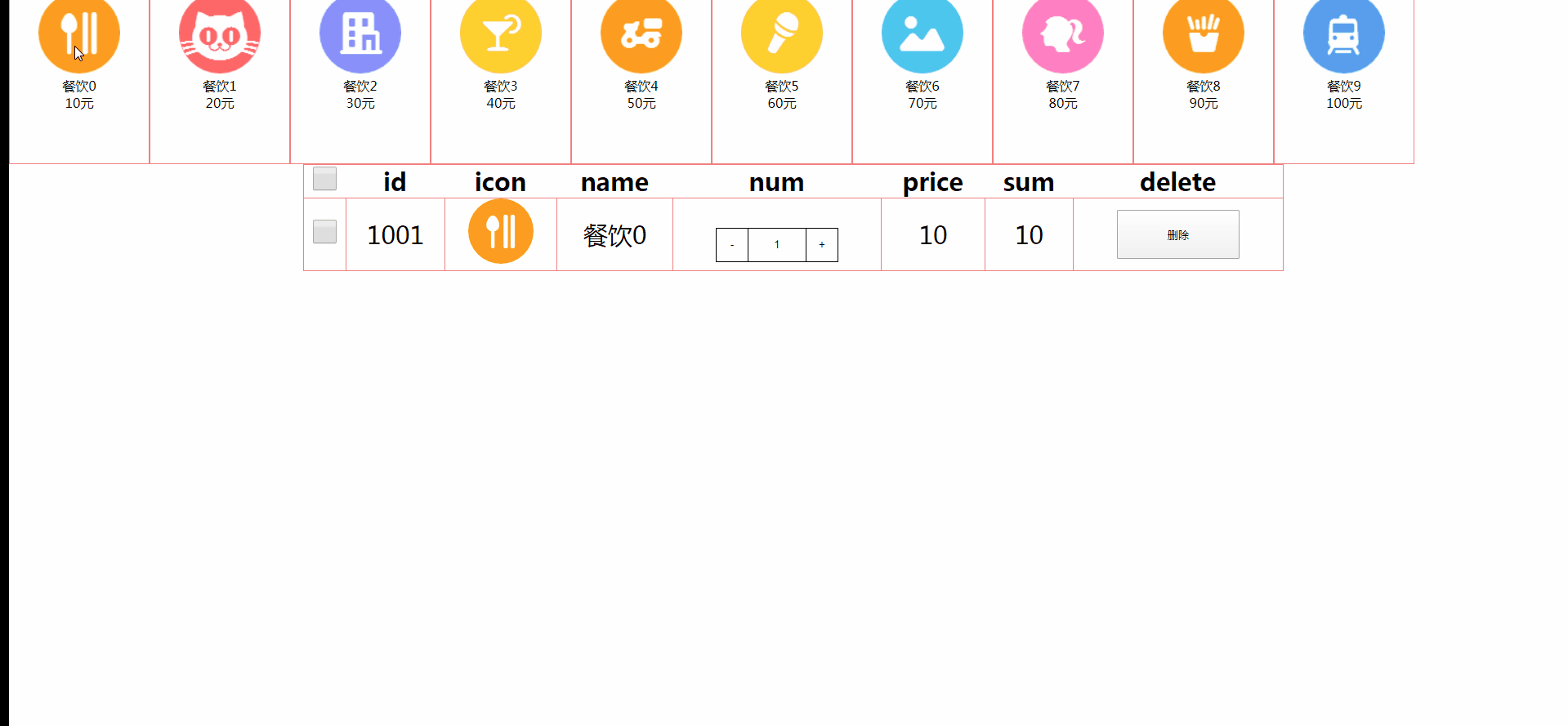Toggle the select-all checkbox in table header
Image resolution: width=1568 pixels, height=726 pixels.
tap(324, 179)
